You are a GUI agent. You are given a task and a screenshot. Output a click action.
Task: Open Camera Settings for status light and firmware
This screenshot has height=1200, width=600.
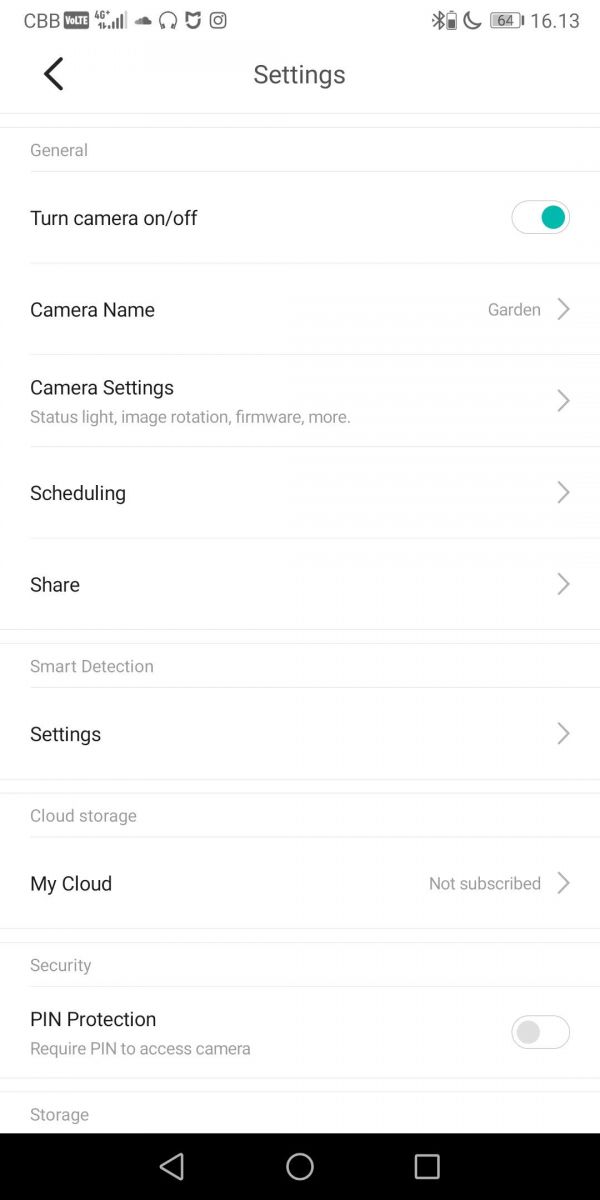[300, 400]
